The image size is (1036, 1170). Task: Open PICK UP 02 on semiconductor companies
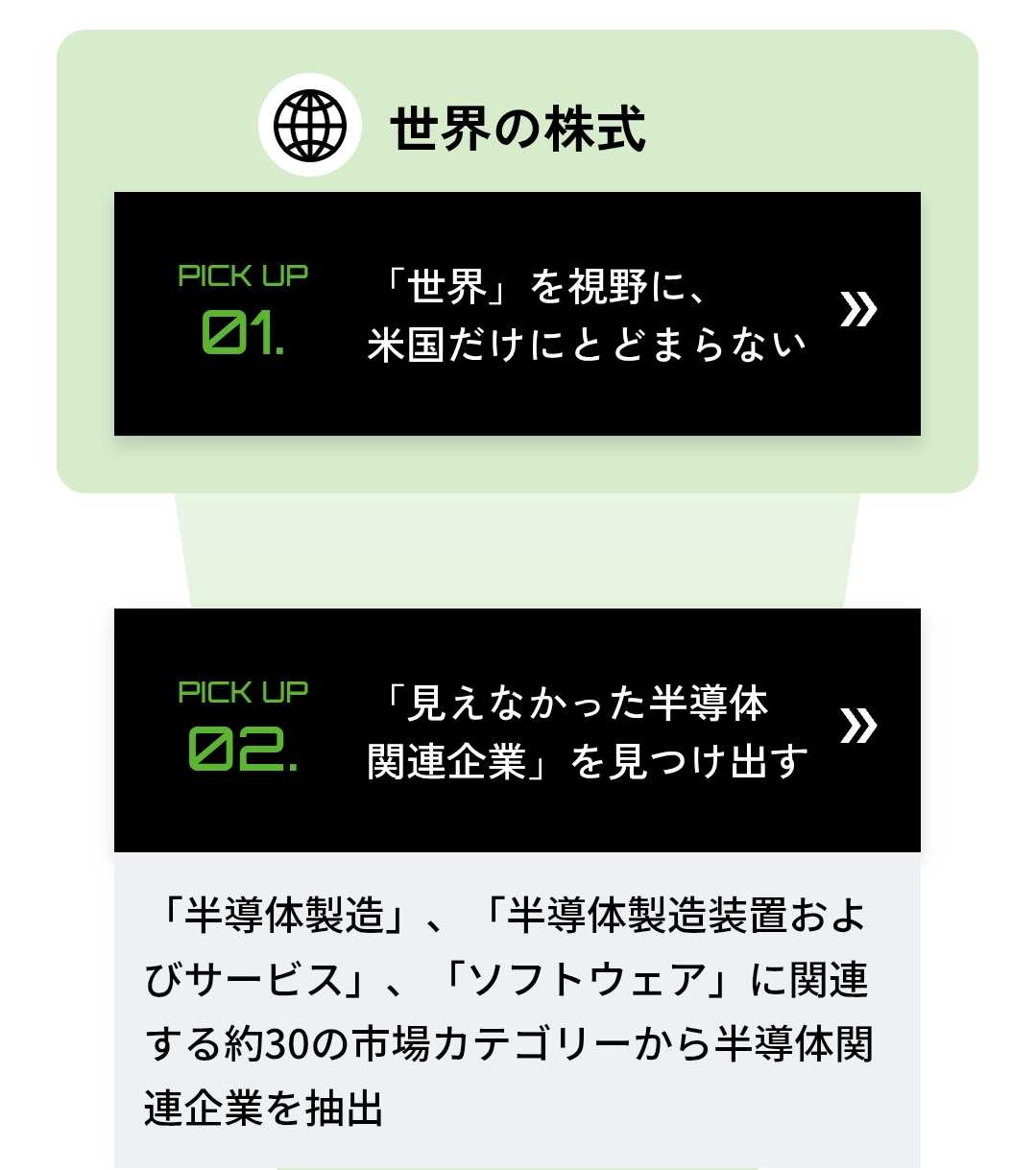pyautogui.click(x=517, y=729)
